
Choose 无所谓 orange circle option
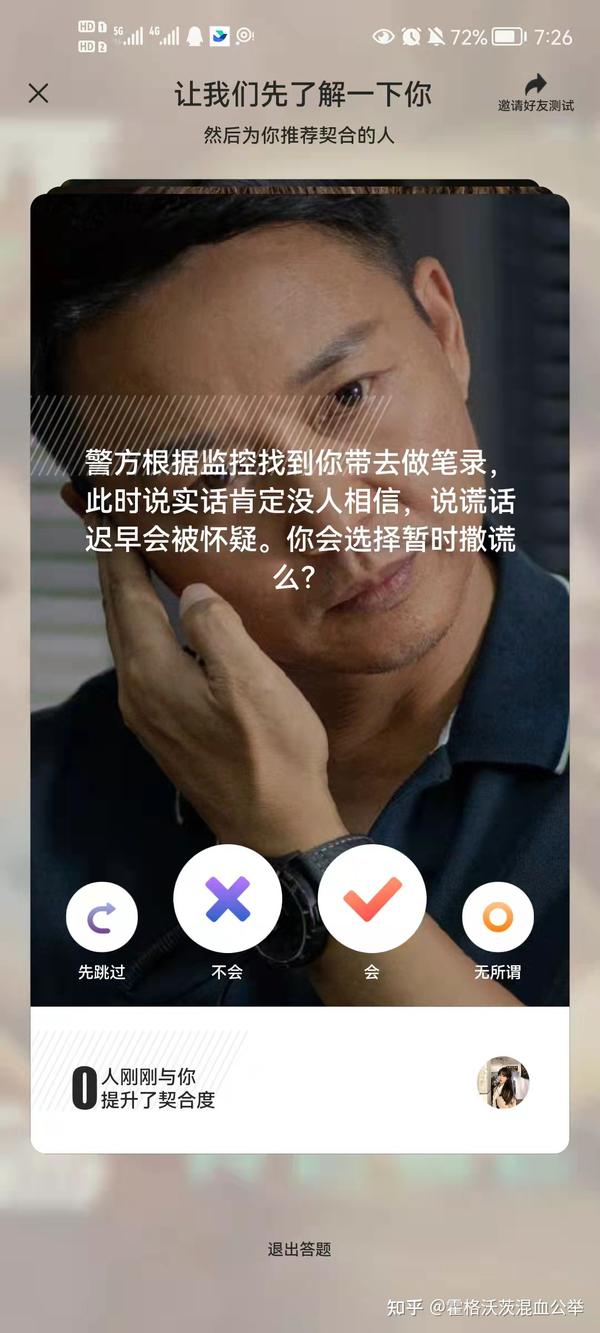(497, 917)
